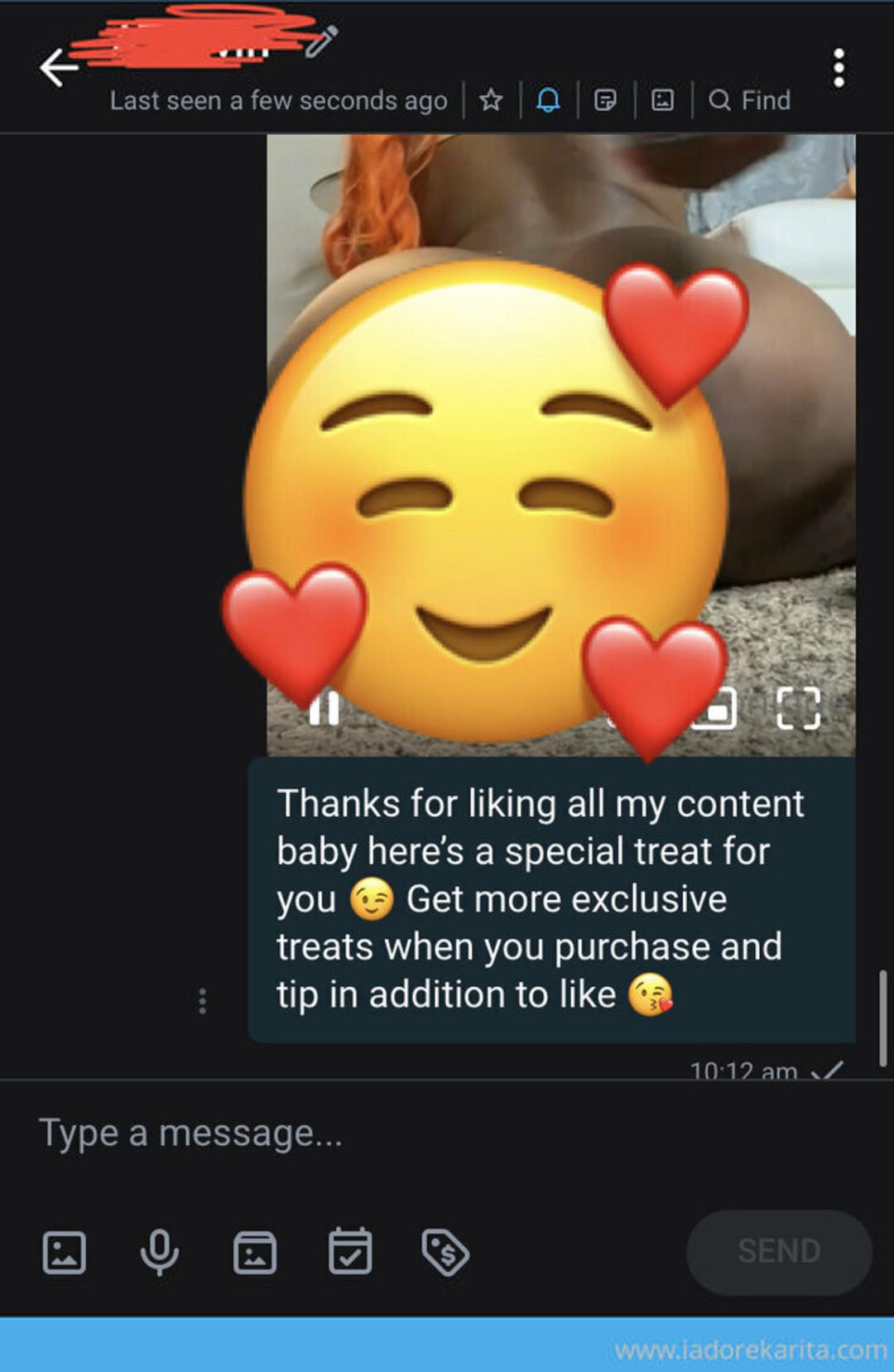Viewport: 894px width, 1372px height.
Task: Switch the video to picture-in-picture
Action: click(719, 710)
